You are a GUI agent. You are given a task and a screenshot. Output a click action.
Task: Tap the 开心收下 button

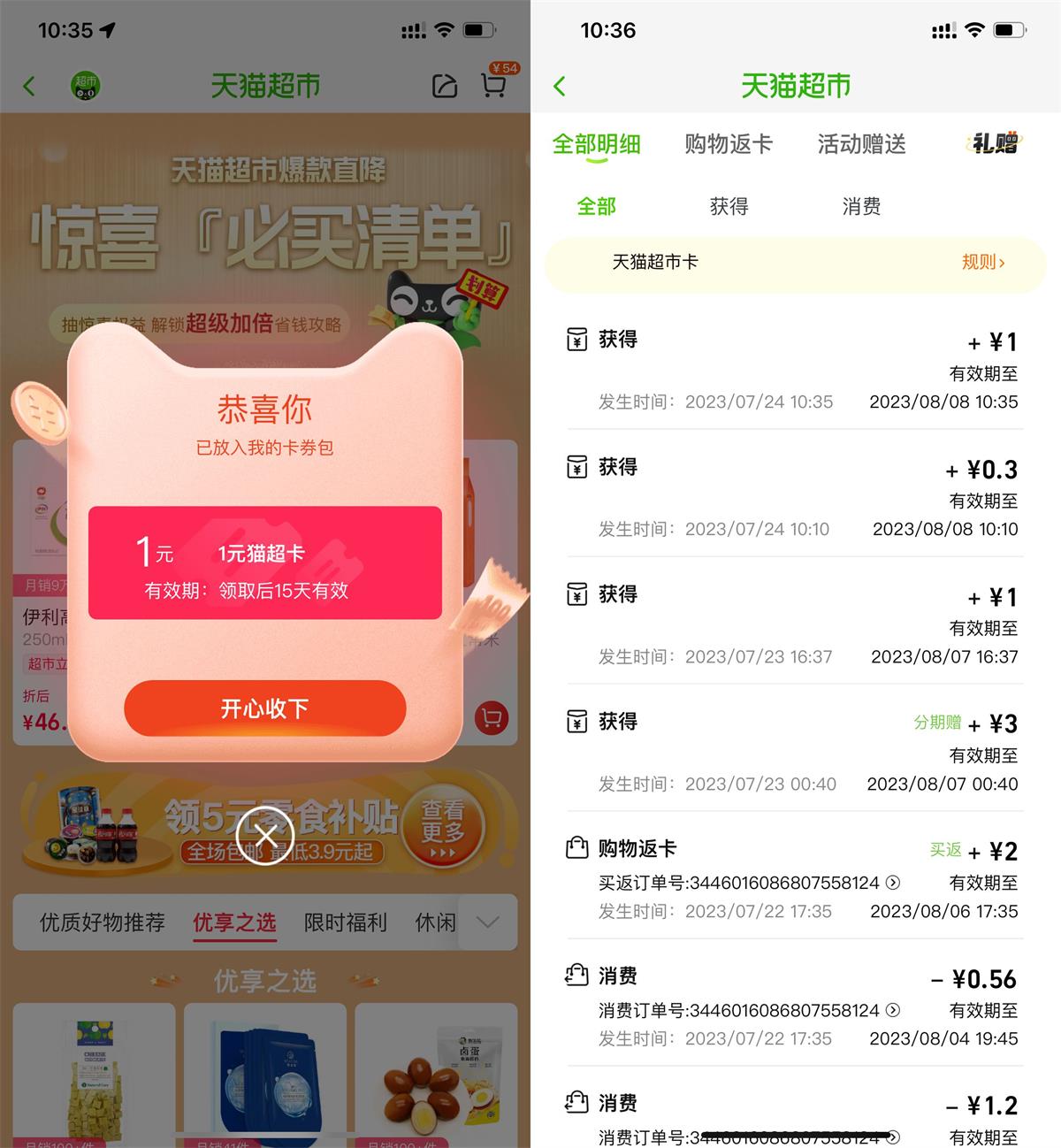[x=264, y=708]
